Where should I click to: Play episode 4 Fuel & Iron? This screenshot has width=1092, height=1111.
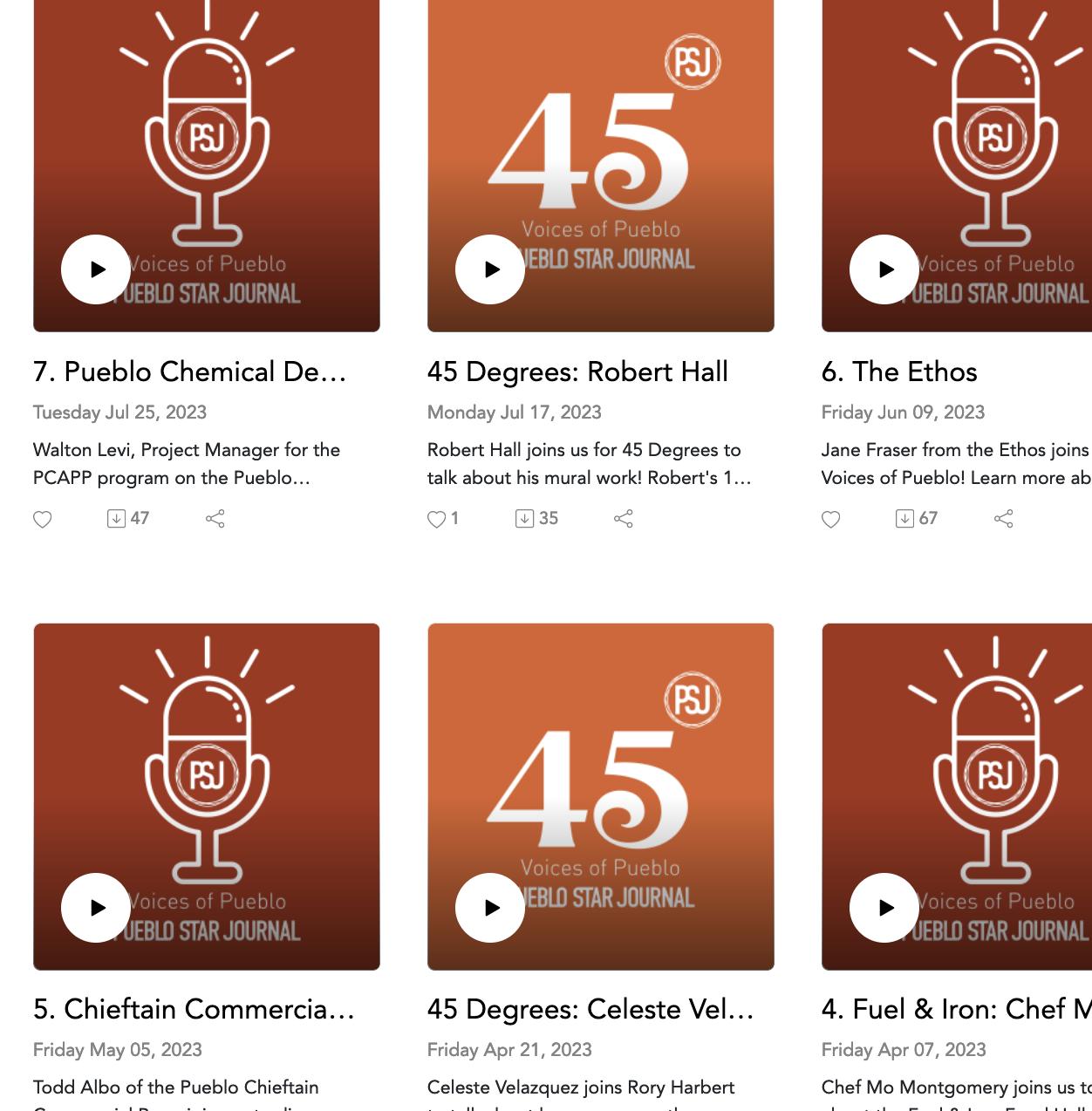point(884,908)
